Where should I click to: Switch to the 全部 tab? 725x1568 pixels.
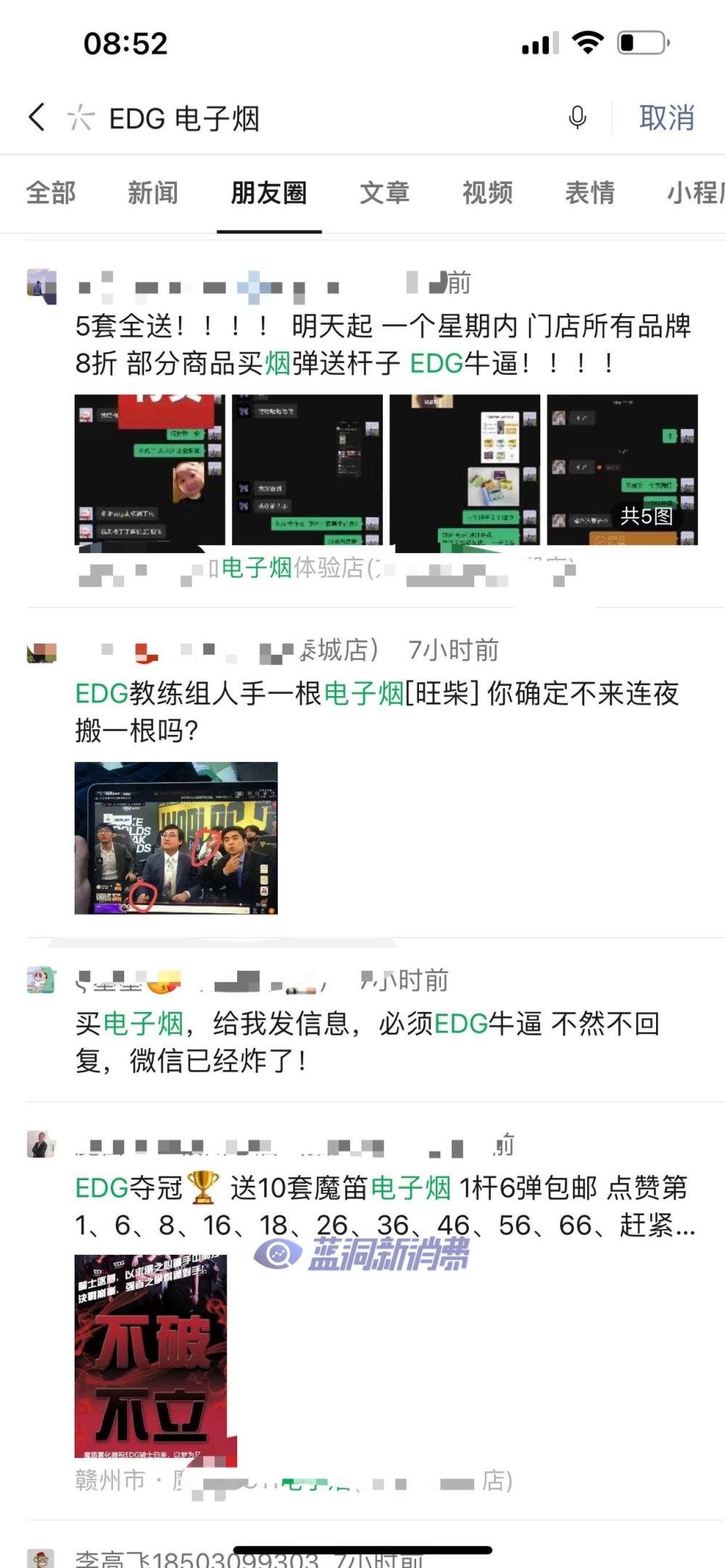point(51,194)
